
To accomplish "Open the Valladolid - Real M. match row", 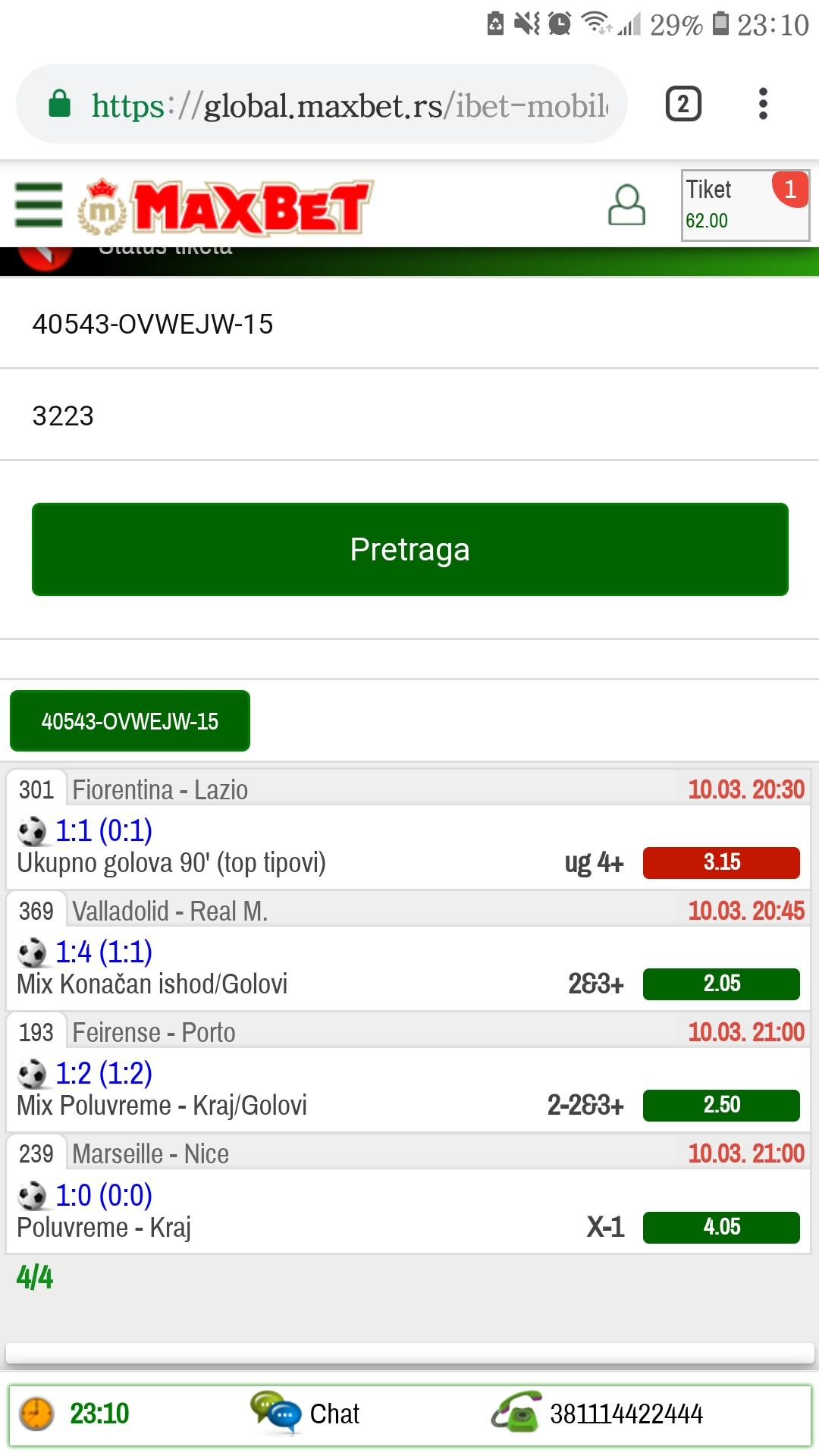I will (x=409, y=950).
